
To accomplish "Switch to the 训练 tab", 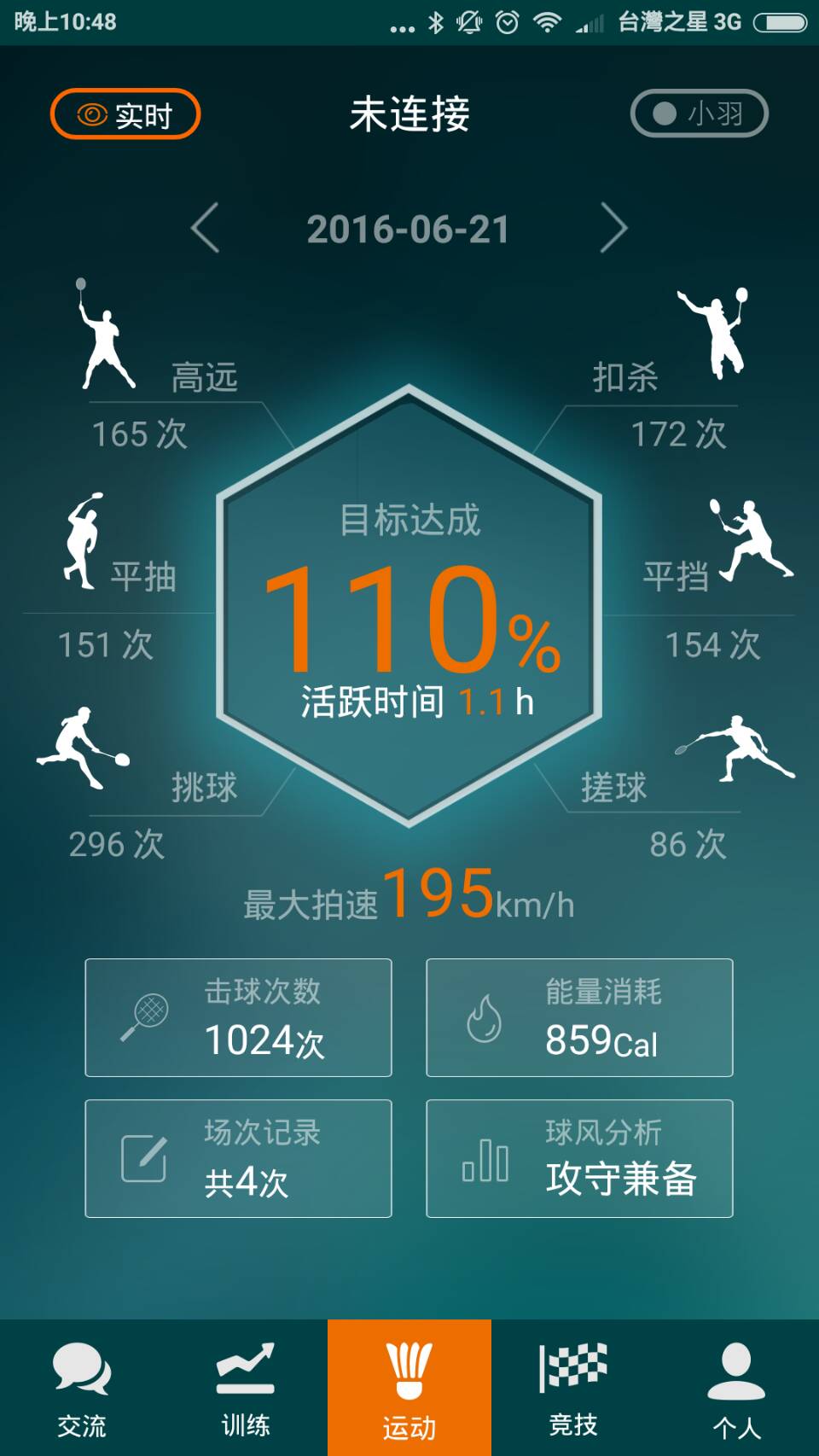I will tap(246, 1388).
